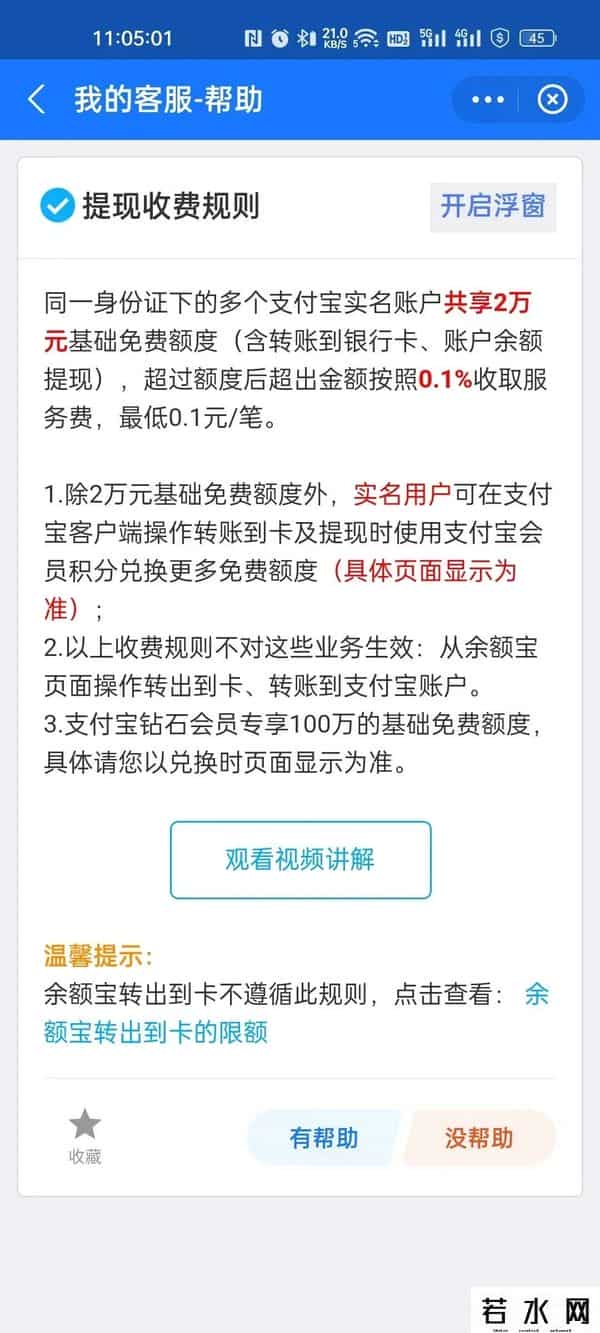Open 余额宝转出到卡的限额 link
The height and width of the screenshot is (1333, 600).
click(x=157, y=1031)
